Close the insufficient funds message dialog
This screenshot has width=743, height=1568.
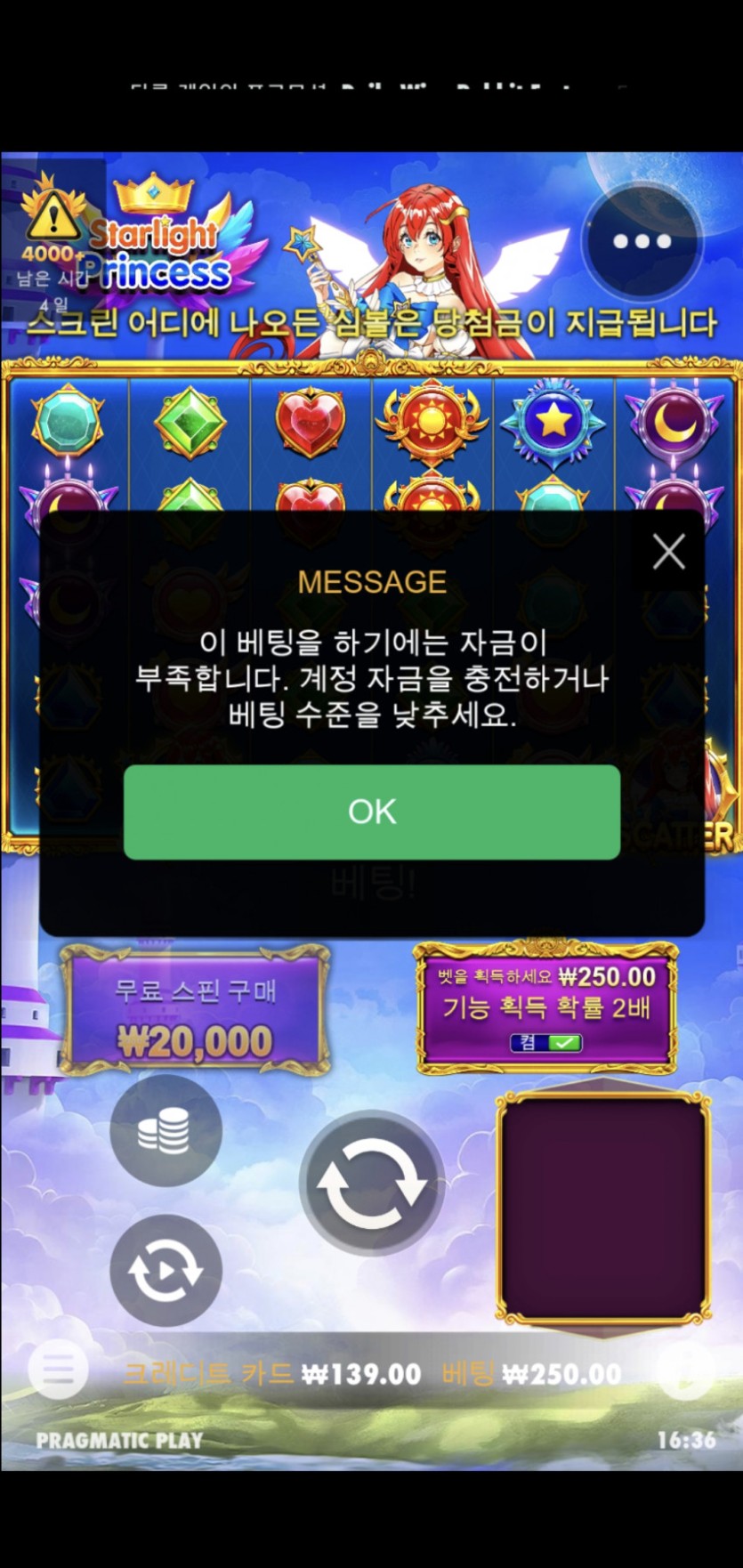[668, 552]
